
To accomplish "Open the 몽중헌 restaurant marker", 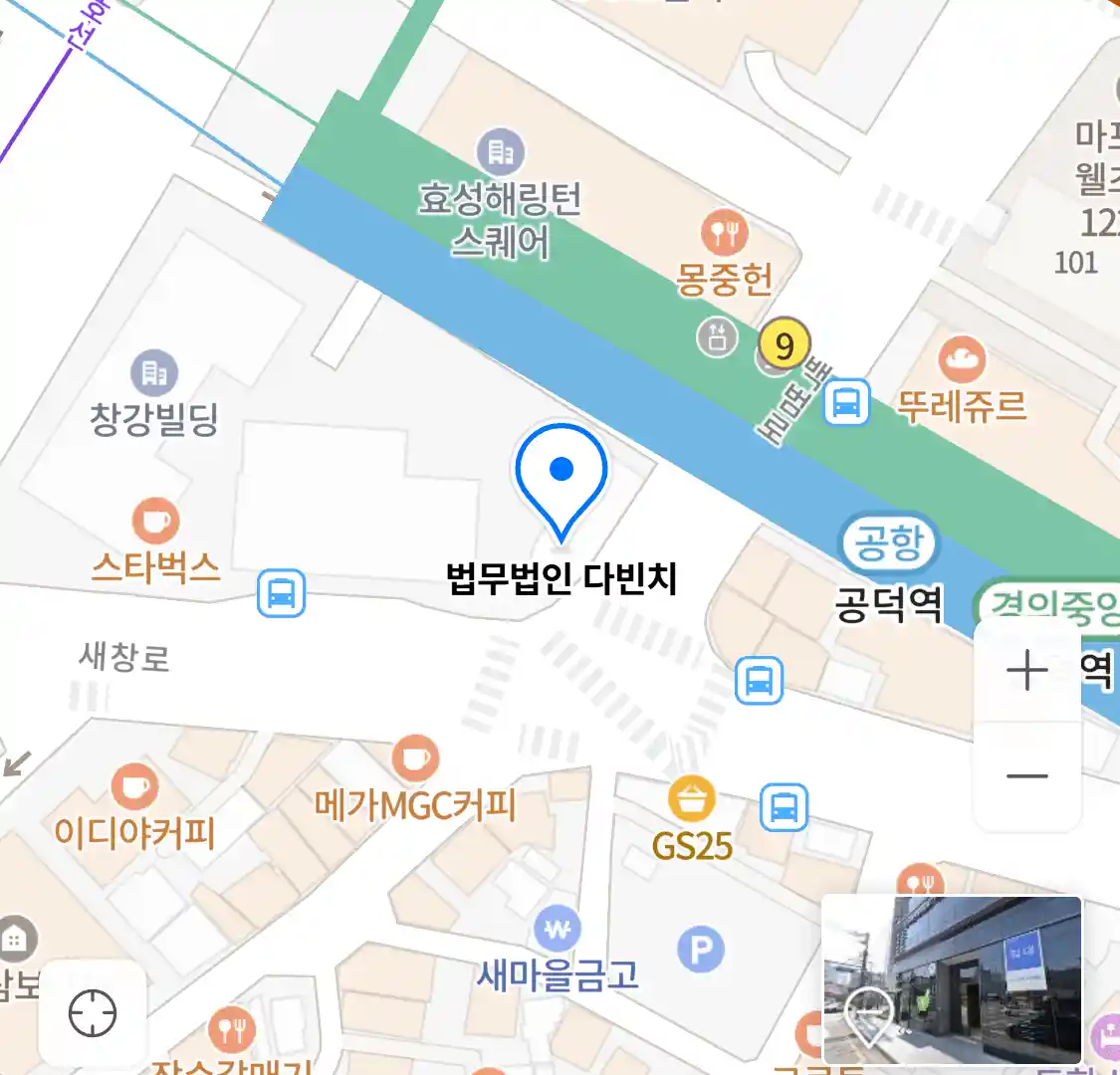I will click(724, 234).
